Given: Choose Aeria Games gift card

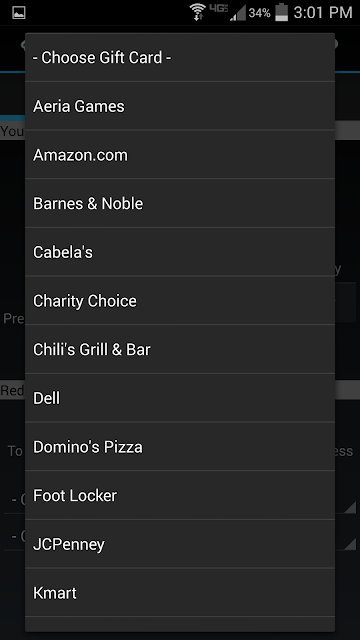Looking at the screenshot, I should (x=180, y=106).
